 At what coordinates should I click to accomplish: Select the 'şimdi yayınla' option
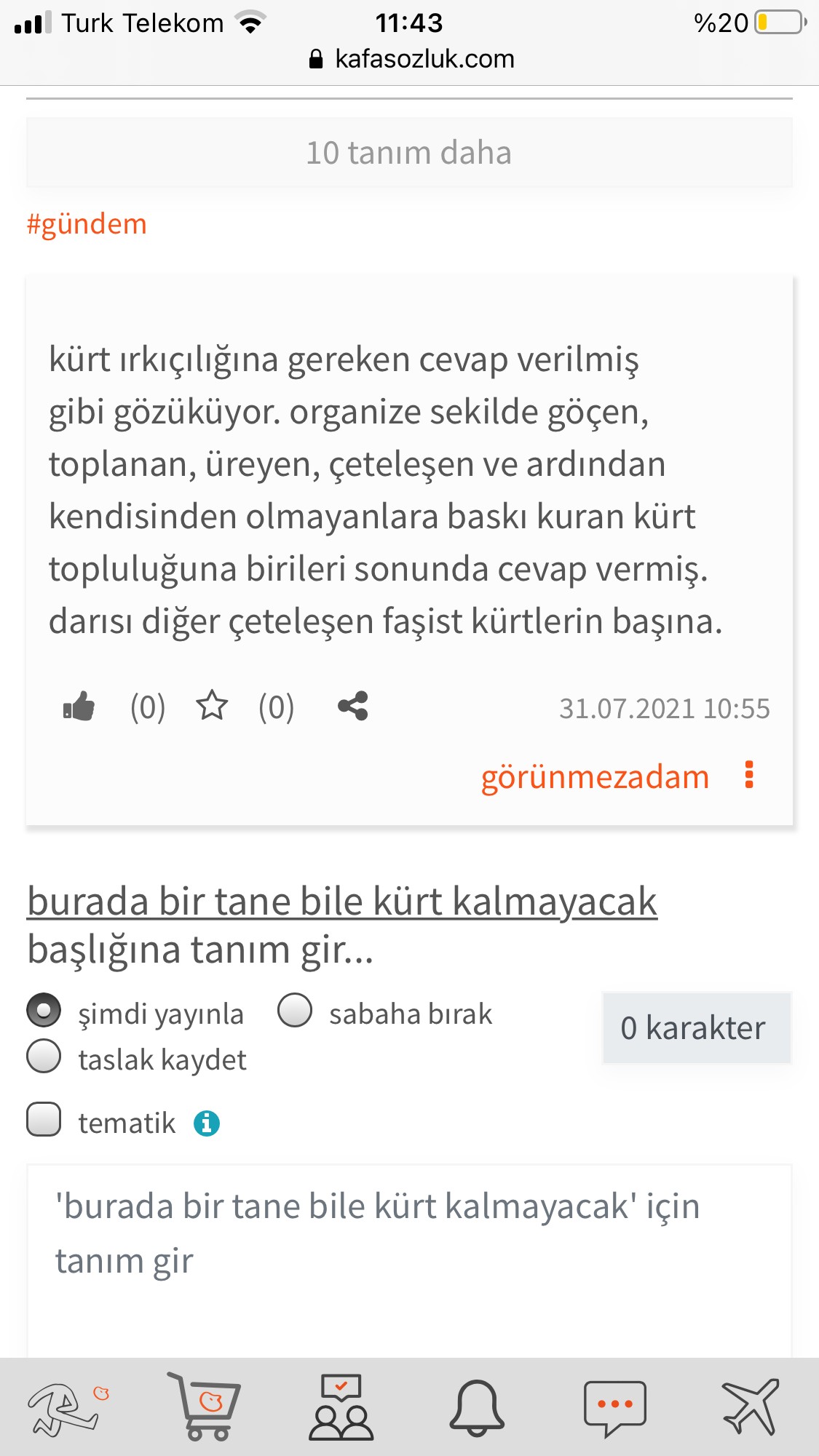(x=44, y=1011)
